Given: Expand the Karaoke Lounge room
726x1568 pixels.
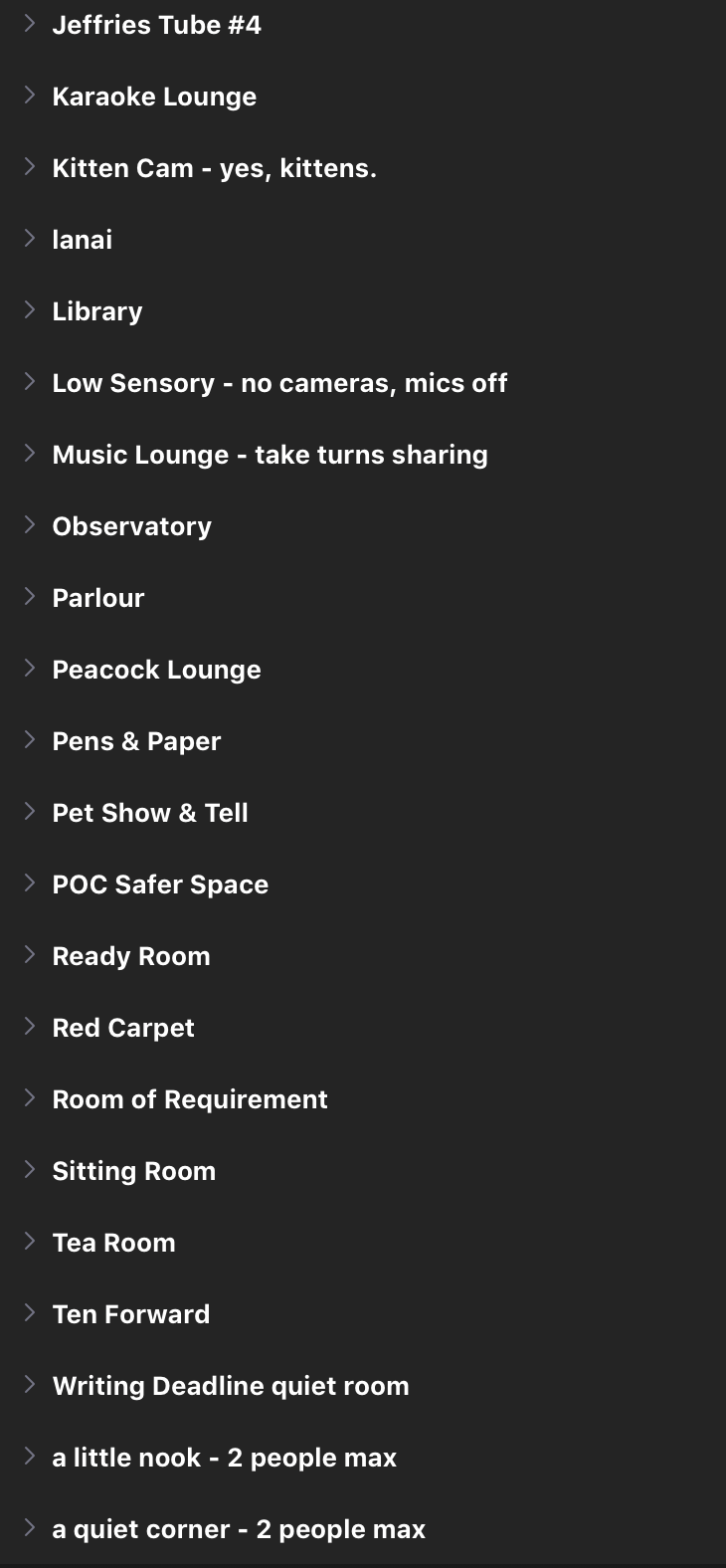Looking at the screenshot, I should click(x=30, y=95).
